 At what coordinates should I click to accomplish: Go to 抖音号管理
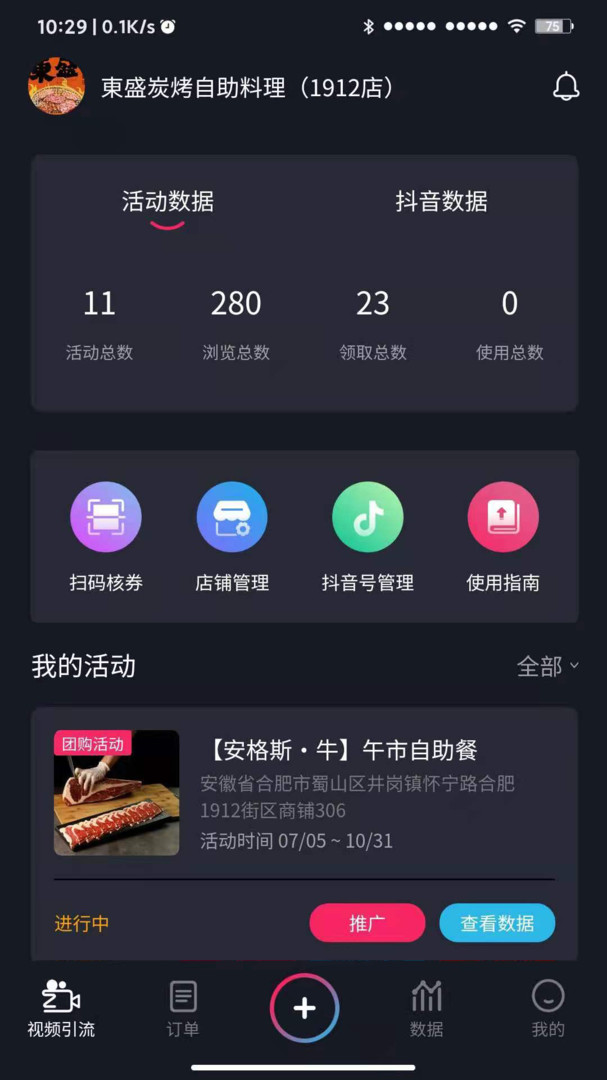pos(367,537)
